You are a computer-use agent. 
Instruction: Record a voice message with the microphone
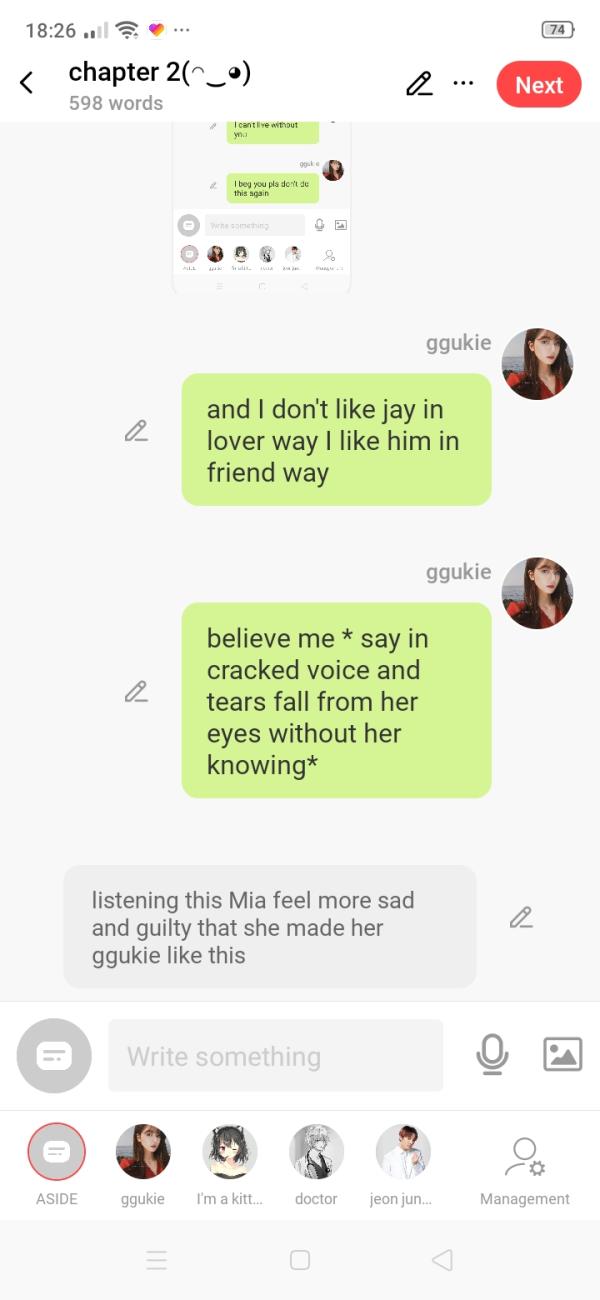tap(492, 1055)
